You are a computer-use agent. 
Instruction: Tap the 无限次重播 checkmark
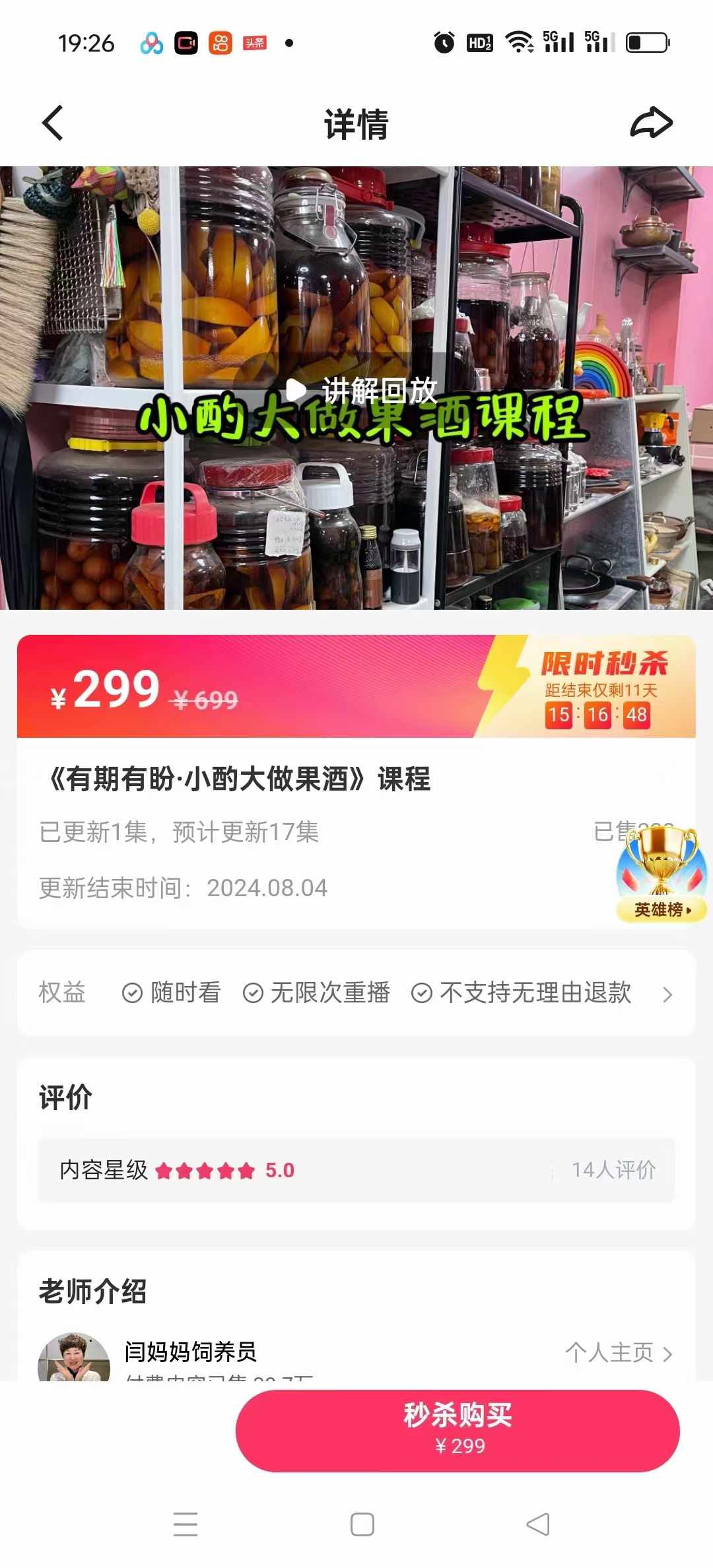point(252,993)
